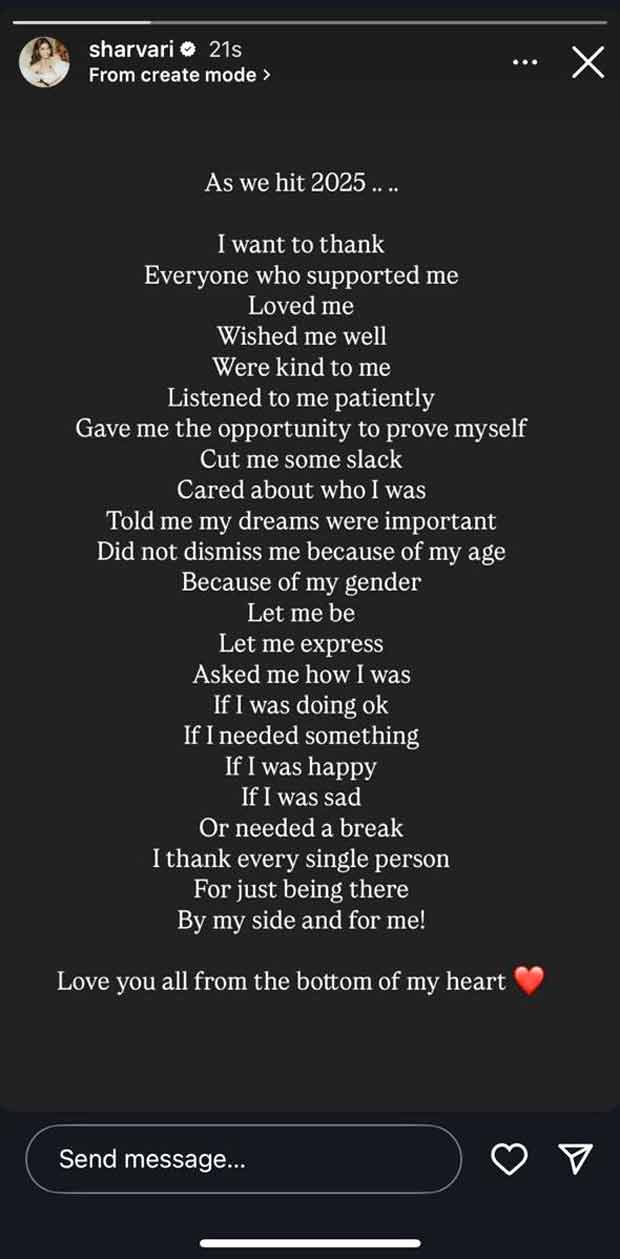Share the story via paper plane icon
The image size is (620, 1259).
coord(575,1159)
